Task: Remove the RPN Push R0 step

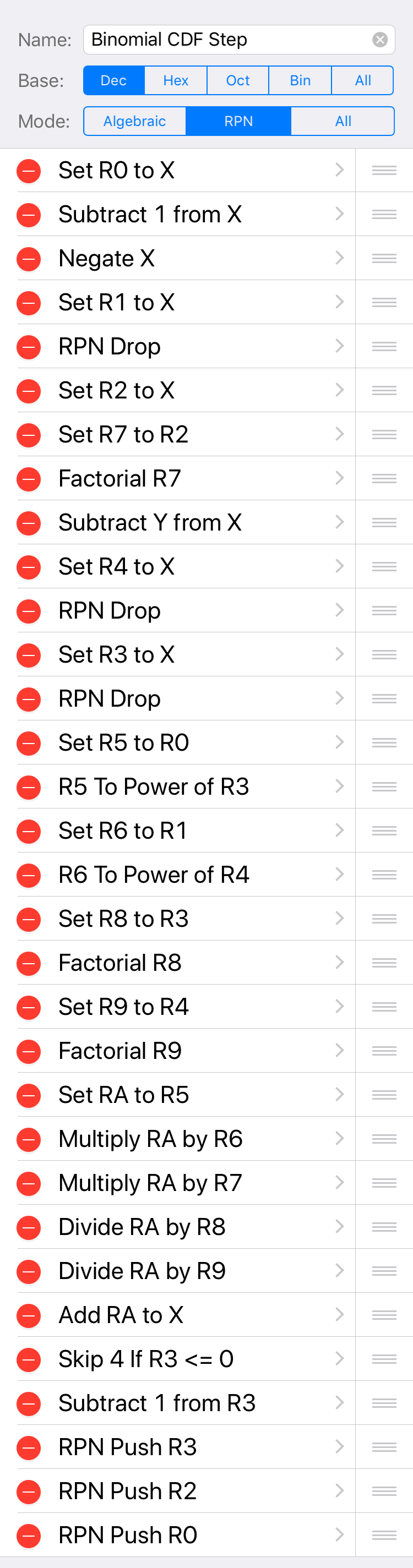Action: coord(29,1536)
